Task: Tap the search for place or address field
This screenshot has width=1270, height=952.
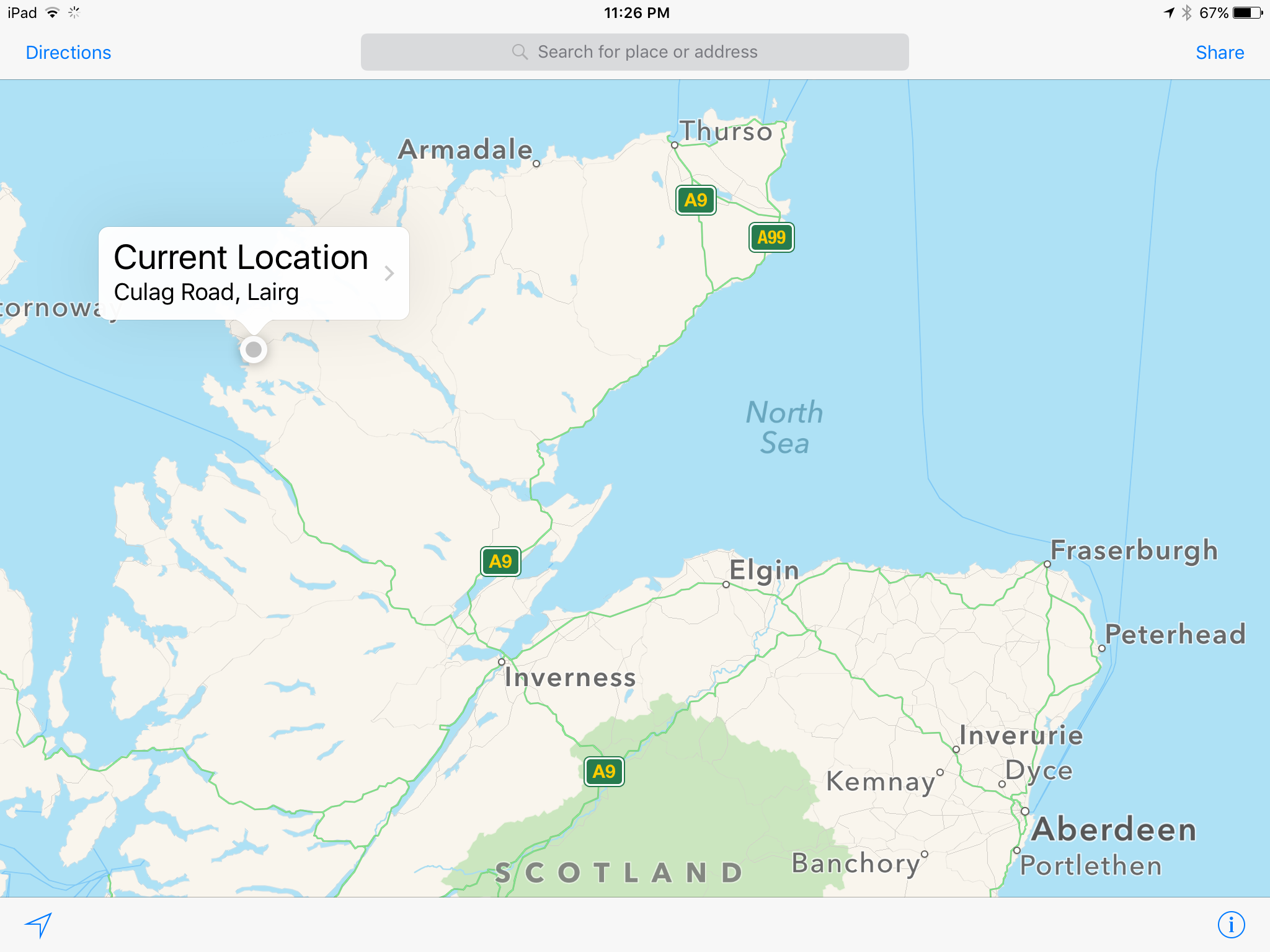Action: pos(634,52)
